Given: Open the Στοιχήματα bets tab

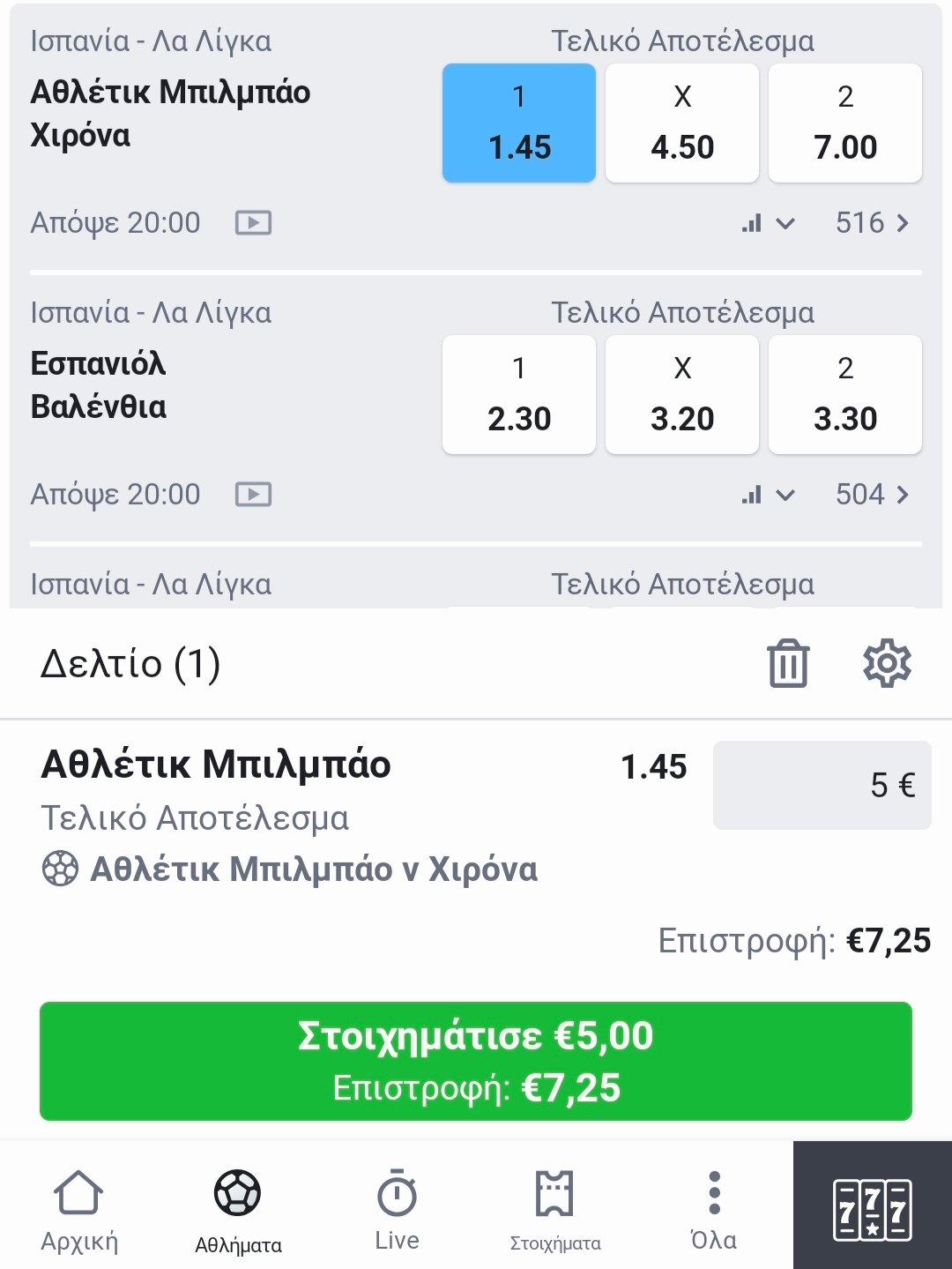Looking at the screenshot, I should coord(555,1208).
